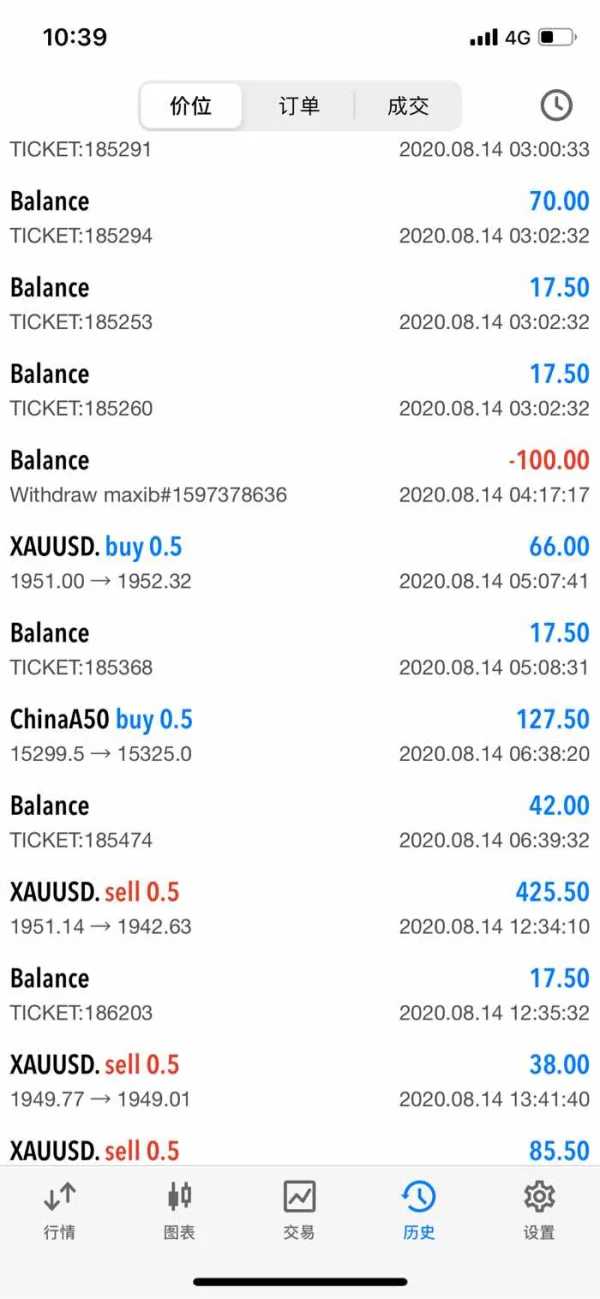
Task: View the Balance entry TICKET:185253
Action: pos(299,304)
